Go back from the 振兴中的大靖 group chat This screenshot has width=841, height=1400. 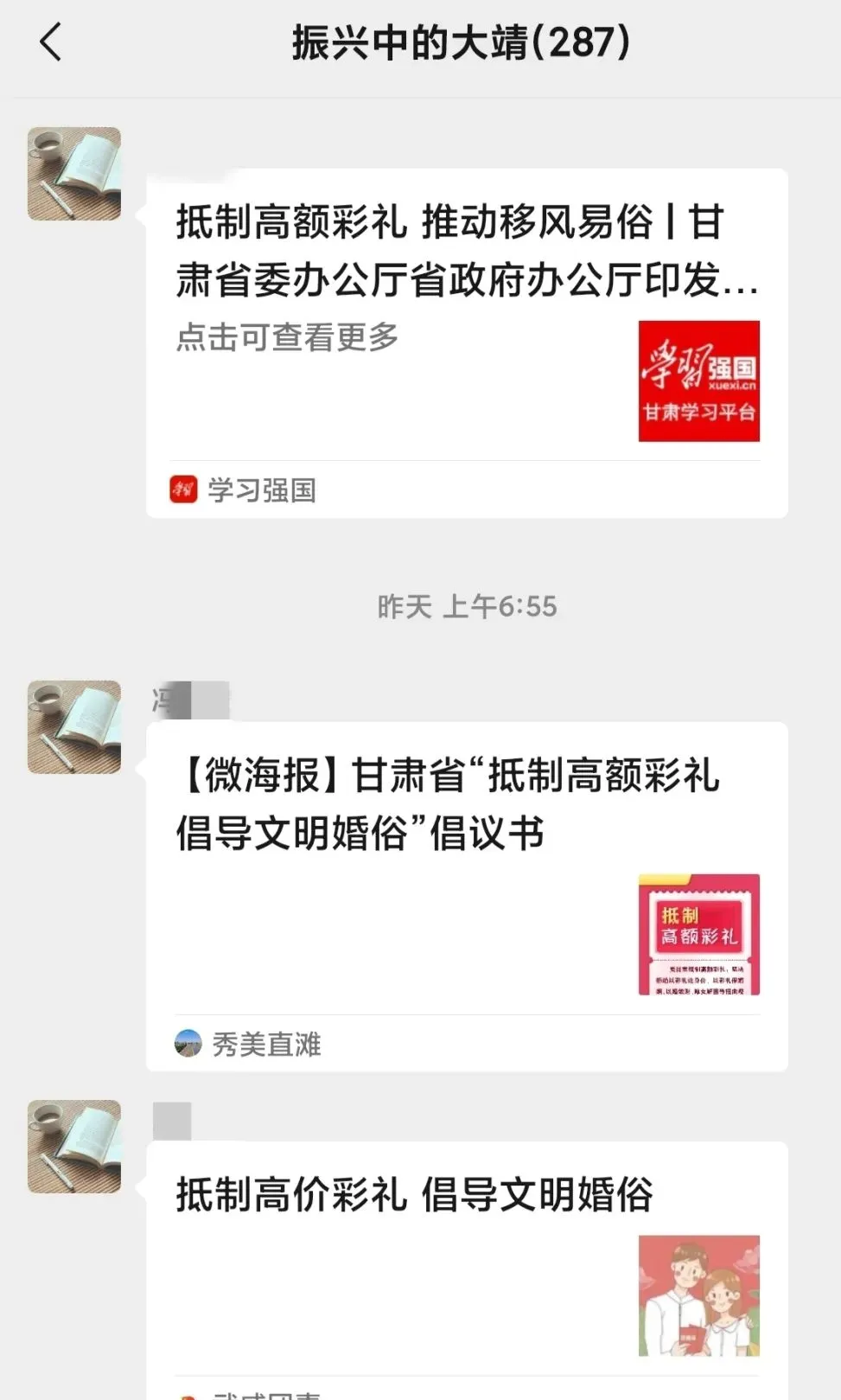point(51,42)
